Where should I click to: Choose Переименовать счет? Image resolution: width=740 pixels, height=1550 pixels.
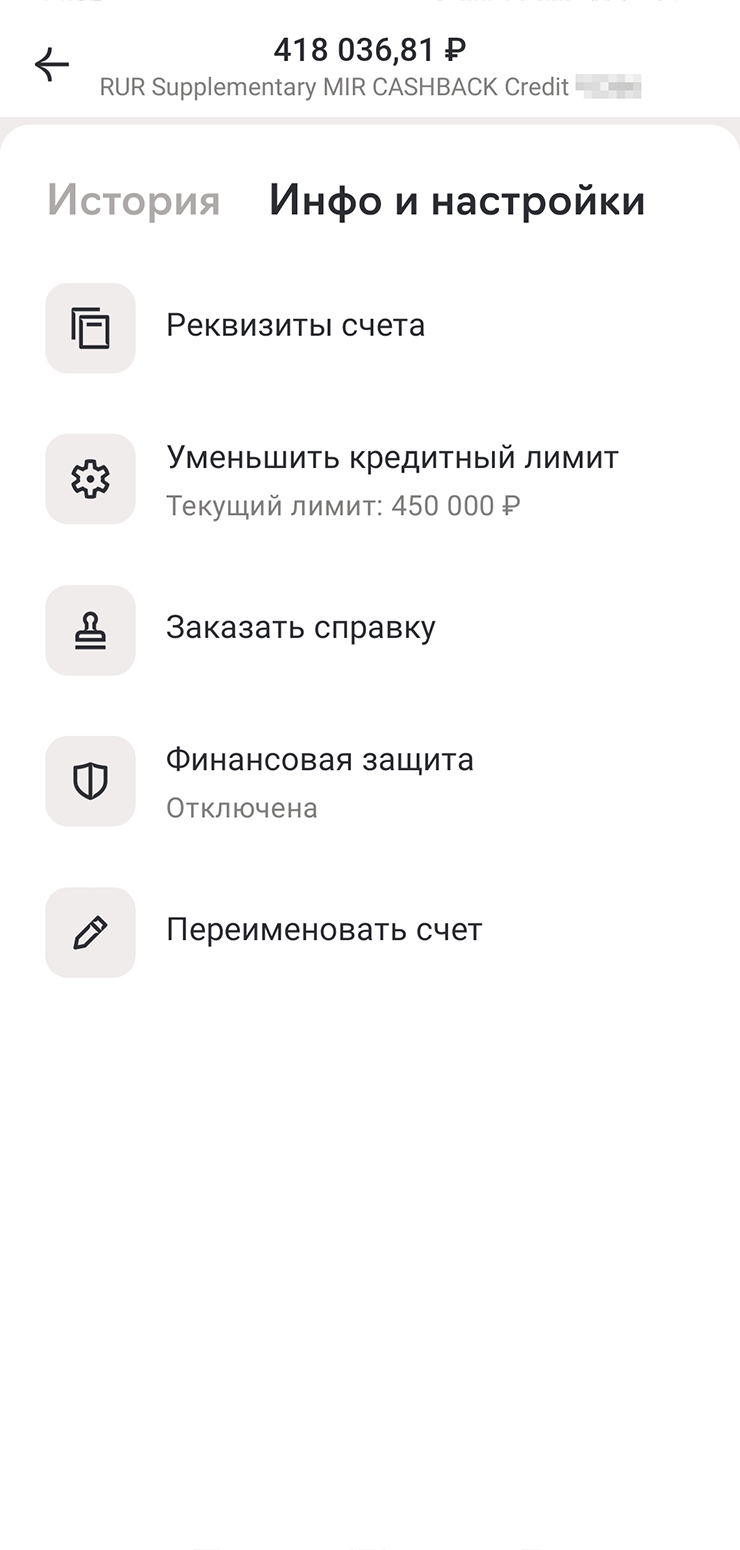pyautogui.click(x=323, y=931)
